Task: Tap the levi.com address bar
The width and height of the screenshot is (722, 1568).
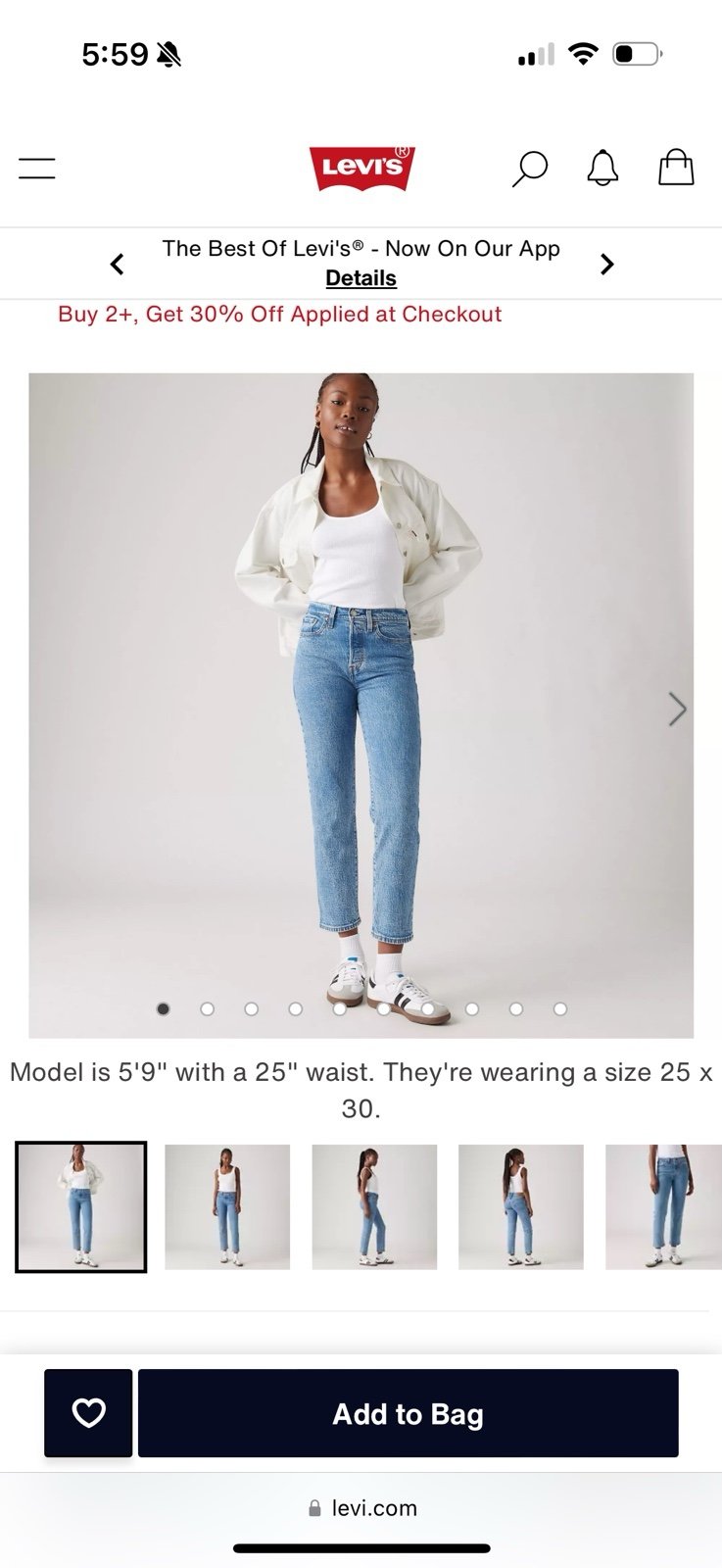Action: click(361, 1508)
